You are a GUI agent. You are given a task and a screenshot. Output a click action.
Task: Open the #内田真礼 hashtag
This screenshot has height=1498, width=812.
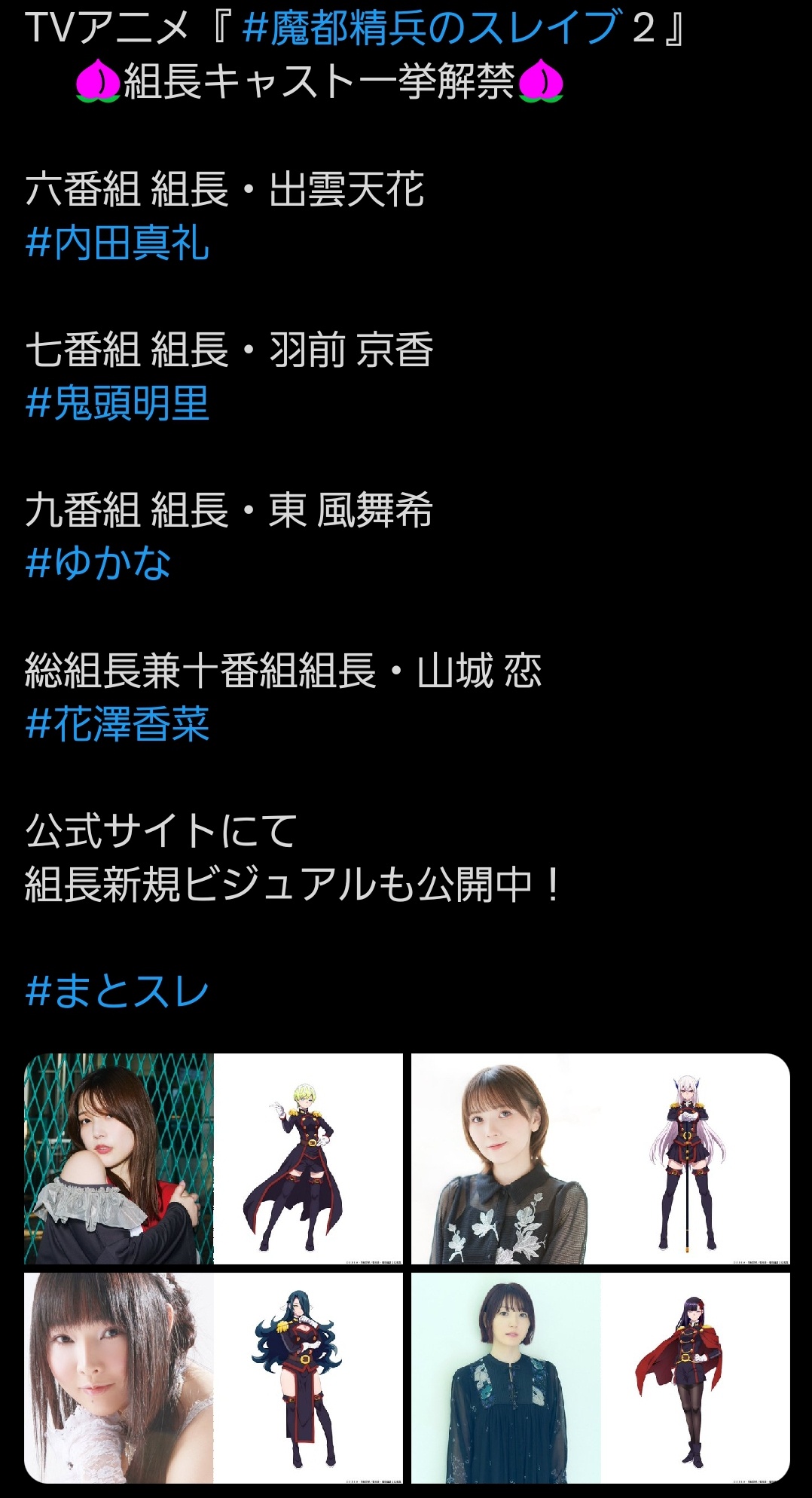pos(117,243)
